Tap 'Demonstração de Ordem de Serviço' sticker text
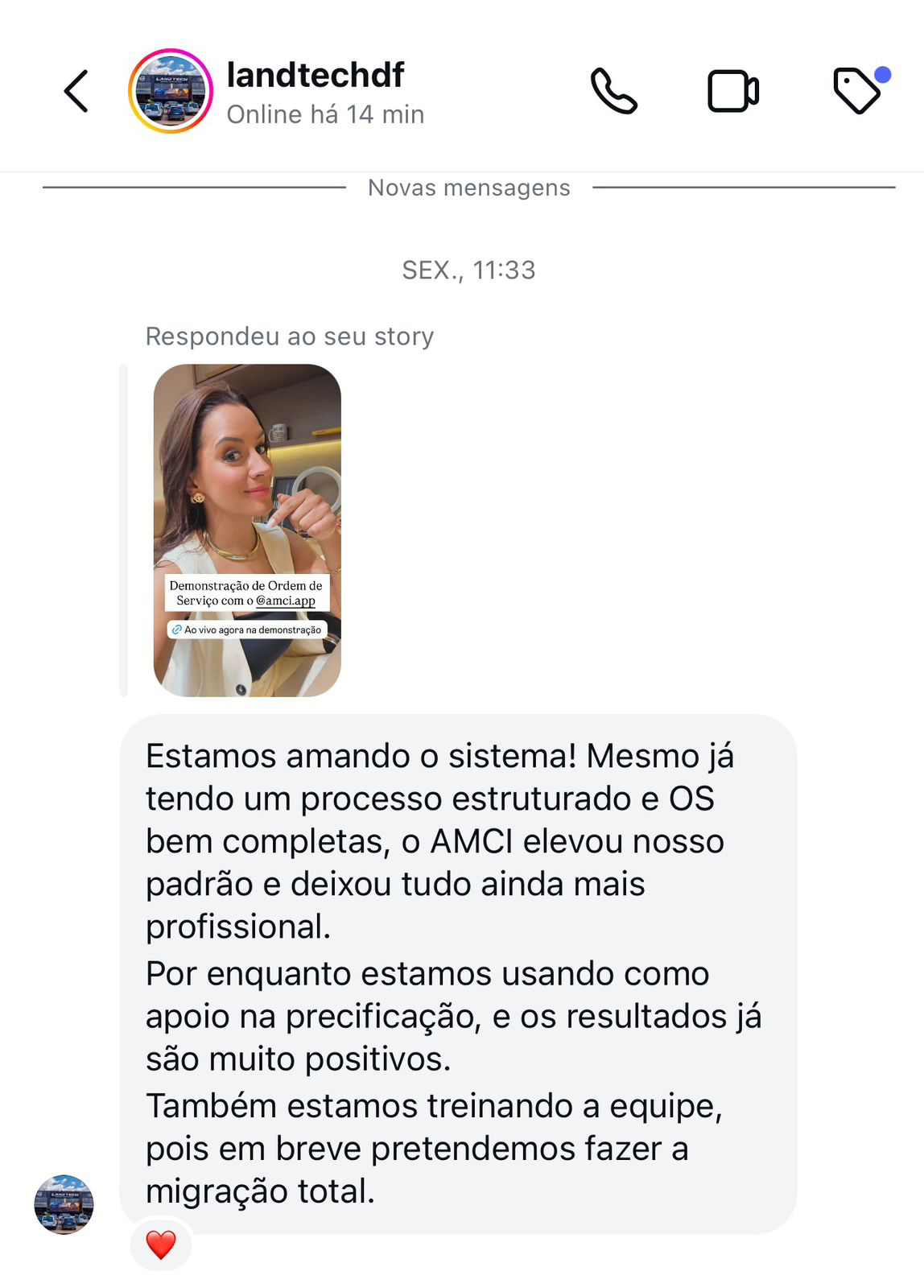 [x=247, y=592]
